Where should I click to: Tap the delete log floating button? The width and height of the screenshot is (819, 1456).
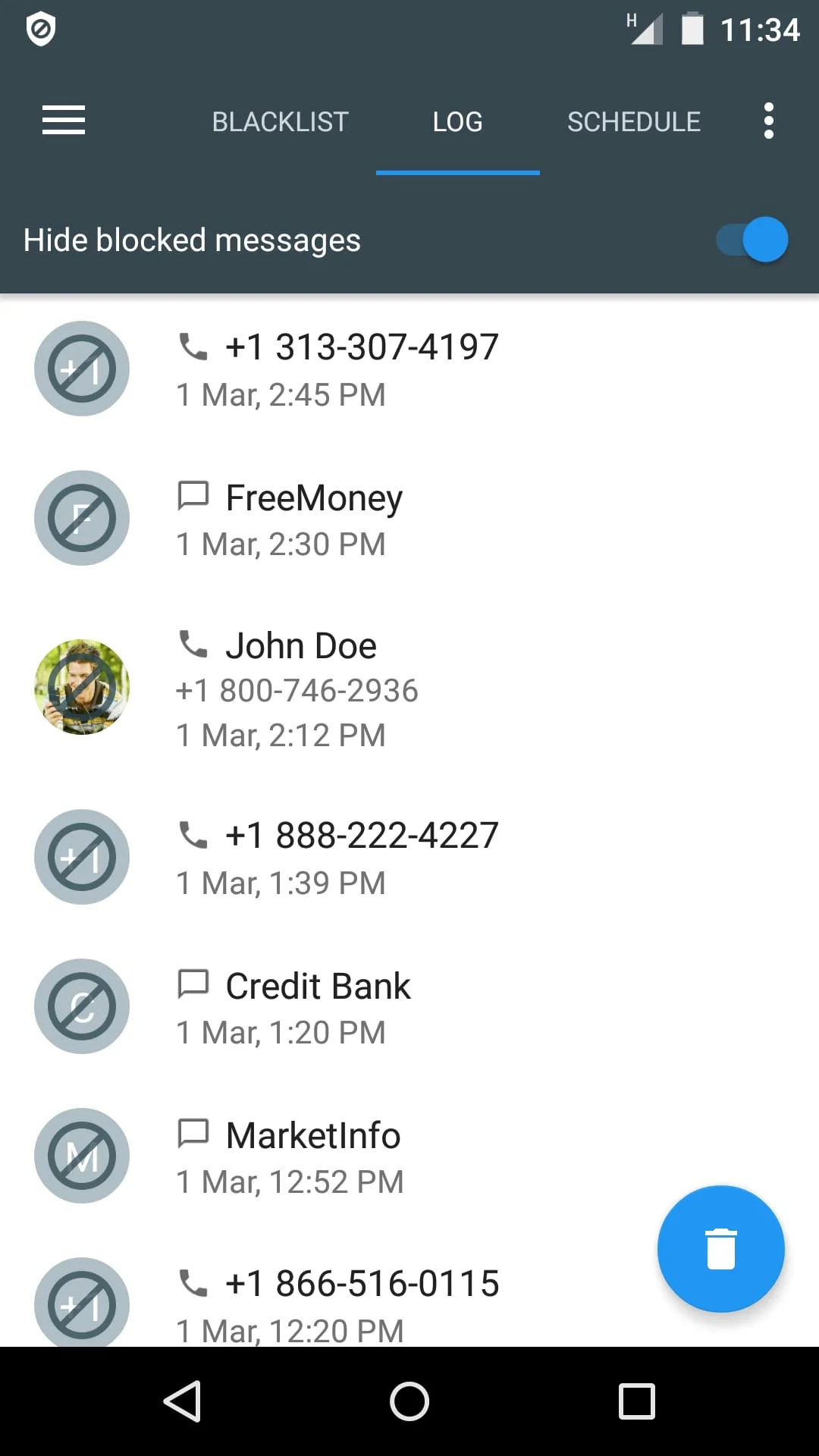click(x=720, y=1249)
